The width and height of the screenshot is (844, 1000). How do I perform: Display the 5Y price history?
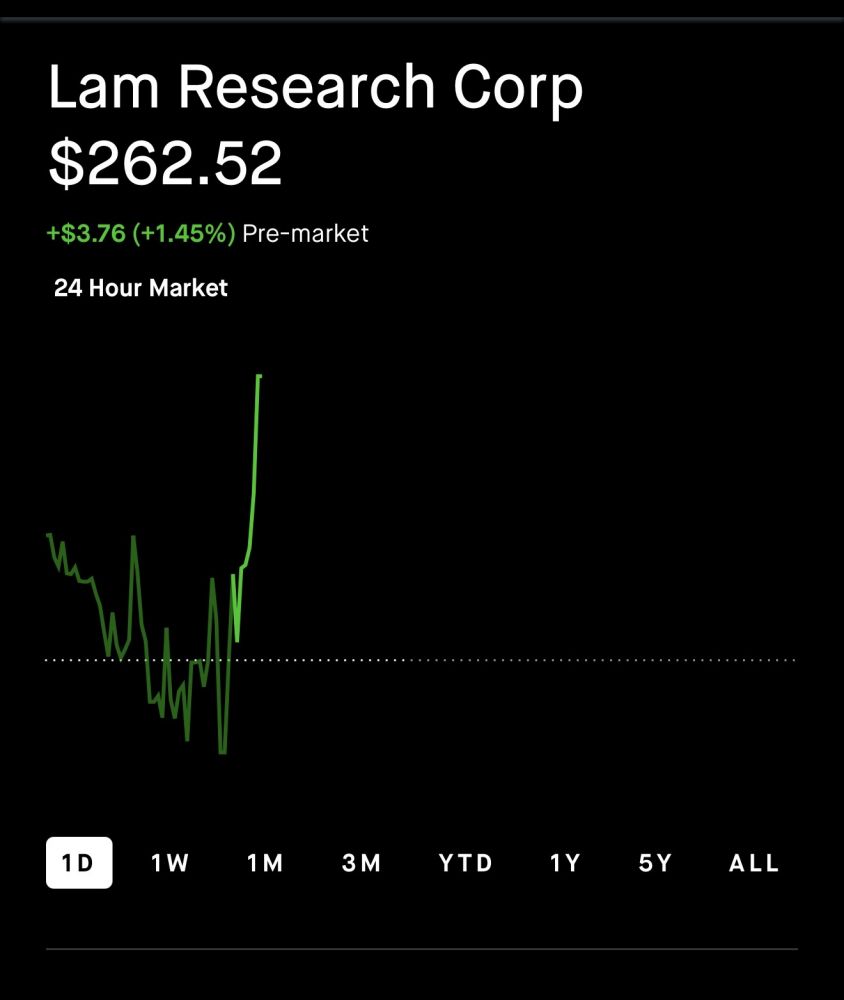[655, 863]
